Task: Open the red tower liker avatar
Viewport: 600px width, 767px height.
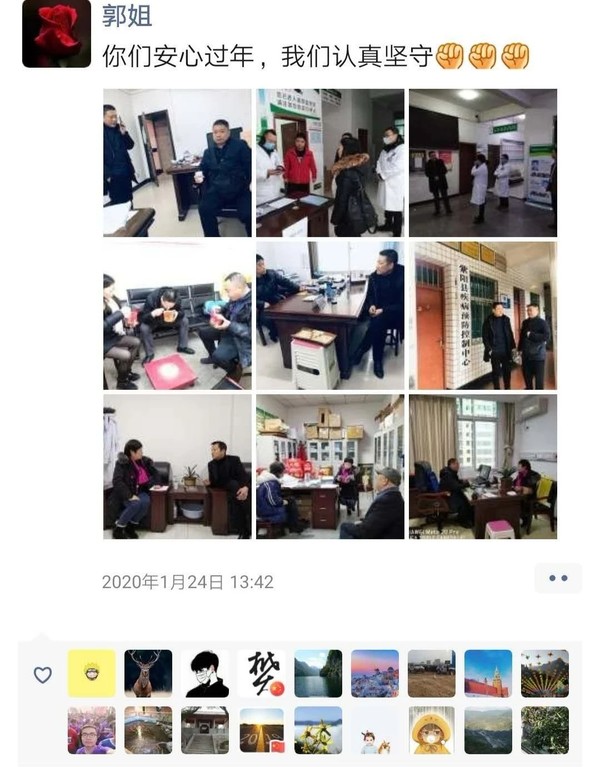Action: click(488, 673)
